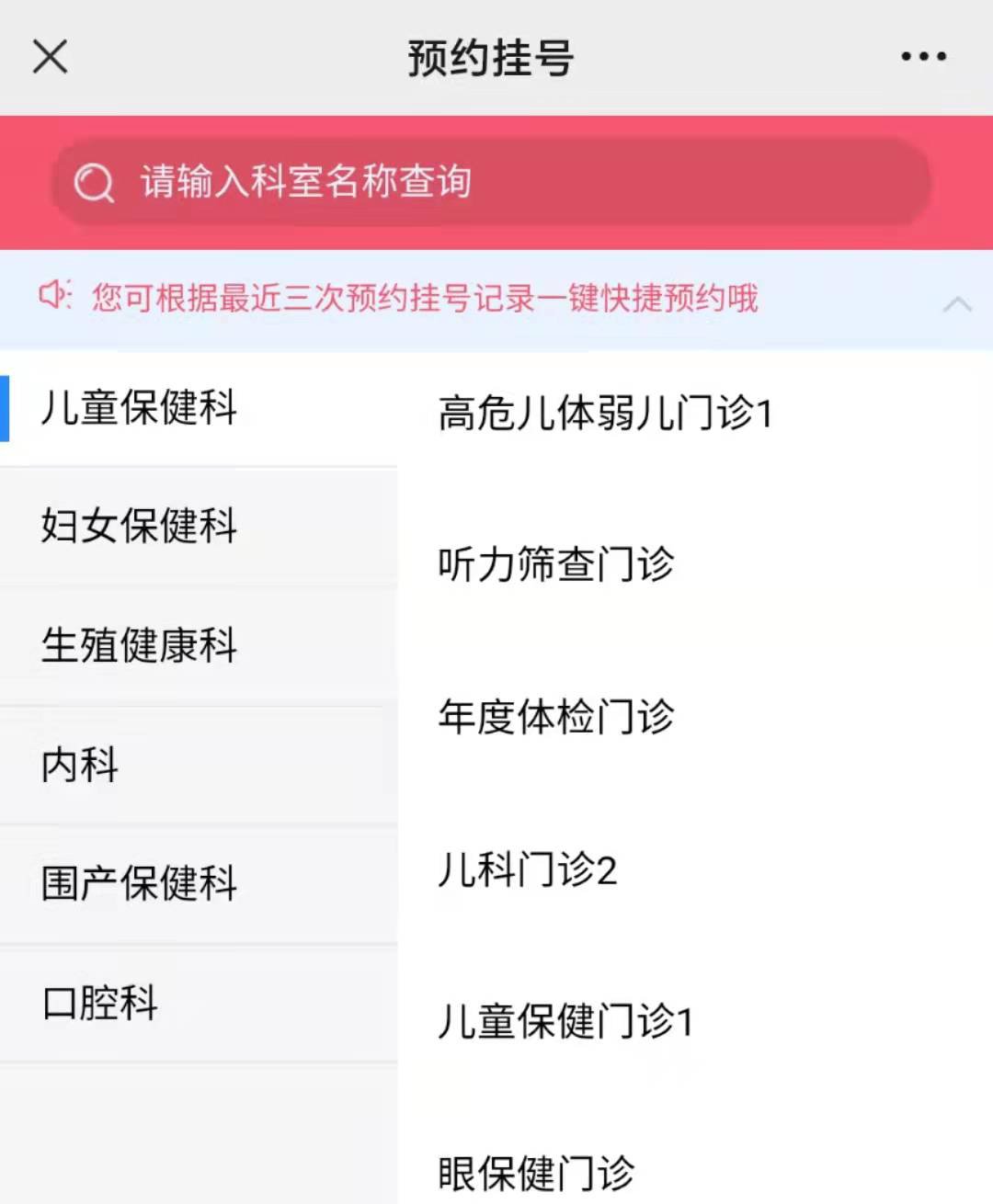Open 高危儿体弱儿门诊1 clinic

coord(605,414)
